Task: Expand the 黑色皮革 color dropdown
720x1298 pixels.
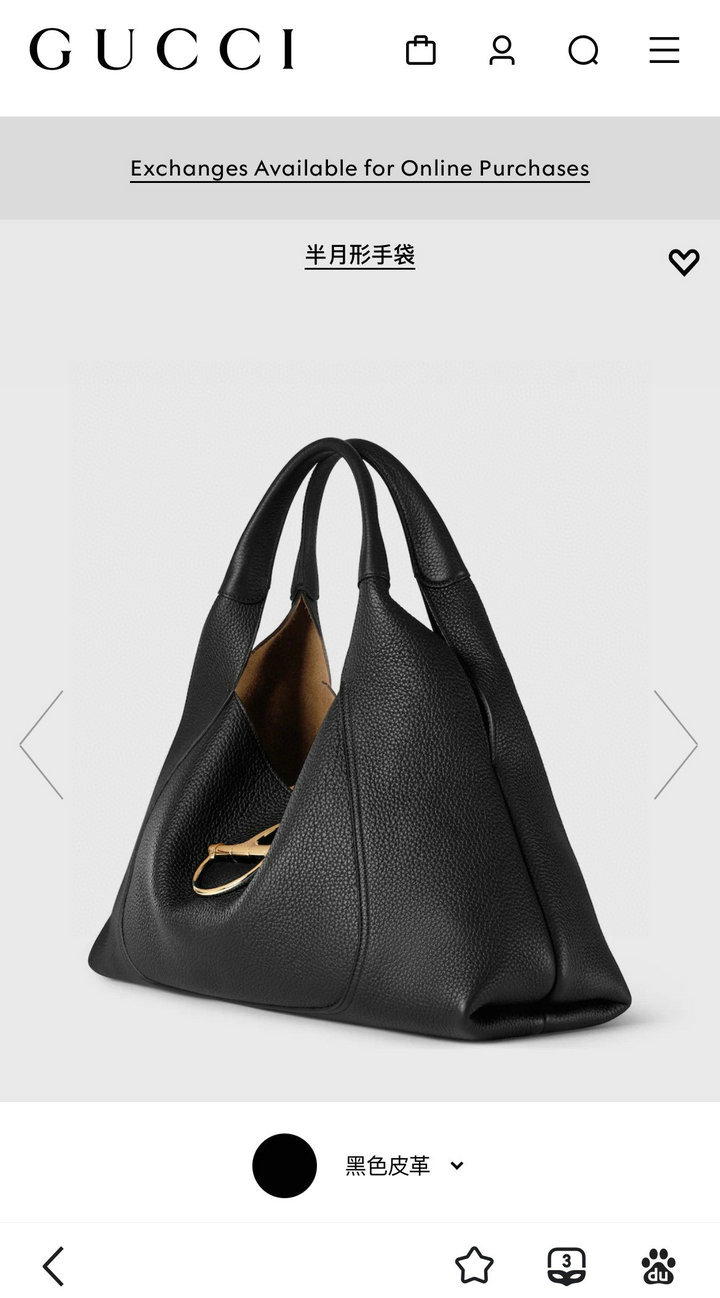Action: click(x=457, y=1165)
